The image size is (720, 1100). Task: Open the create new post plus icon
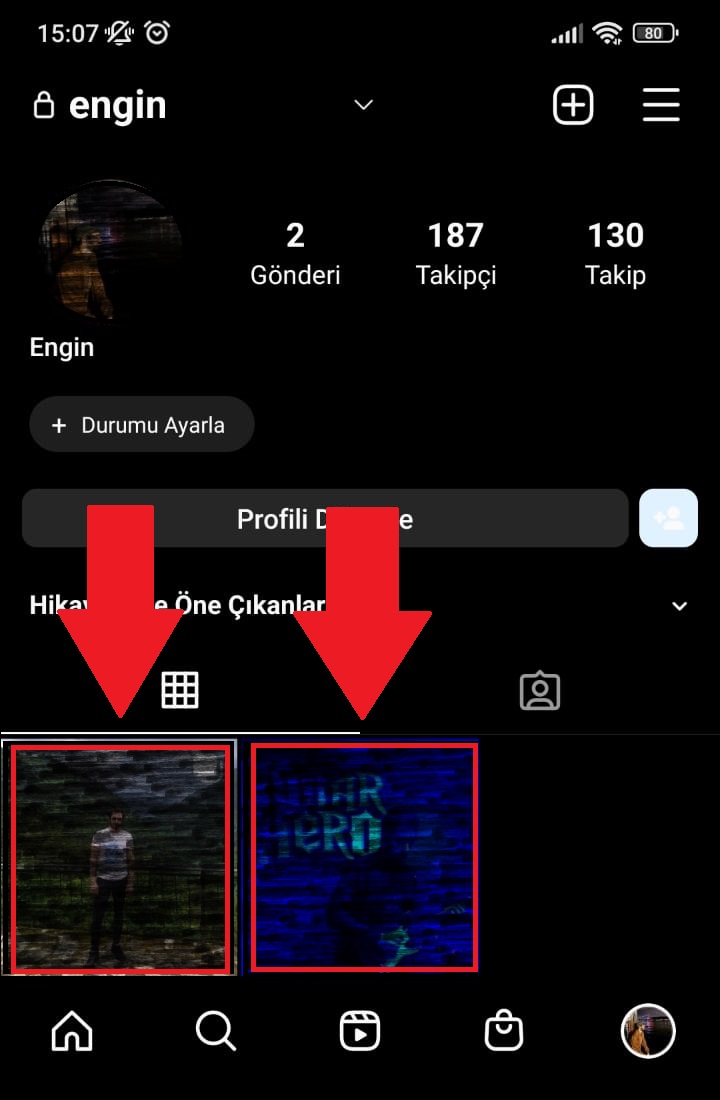(x=573, y=105)
